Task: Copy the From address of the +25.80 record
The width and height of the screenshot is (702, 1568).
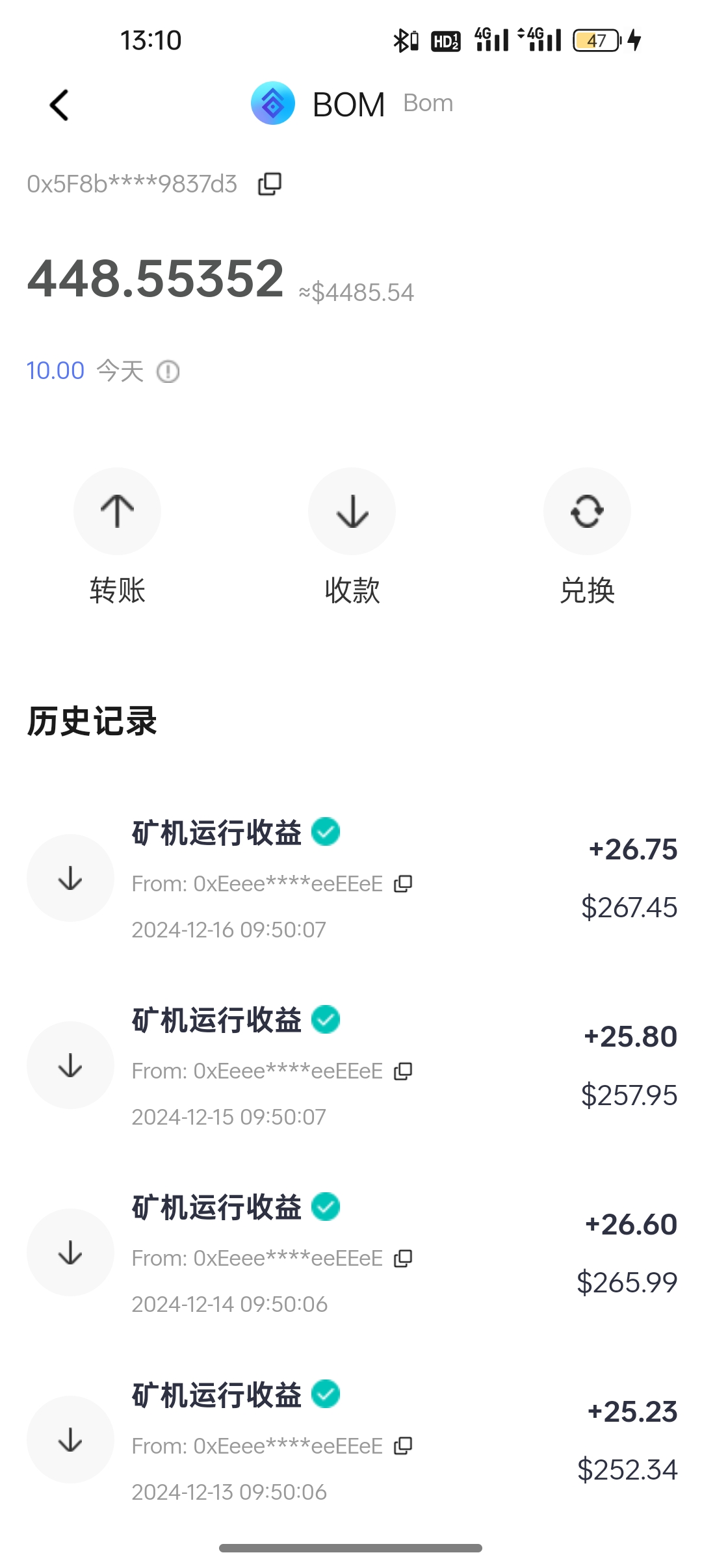Action: click(403, 1071)
